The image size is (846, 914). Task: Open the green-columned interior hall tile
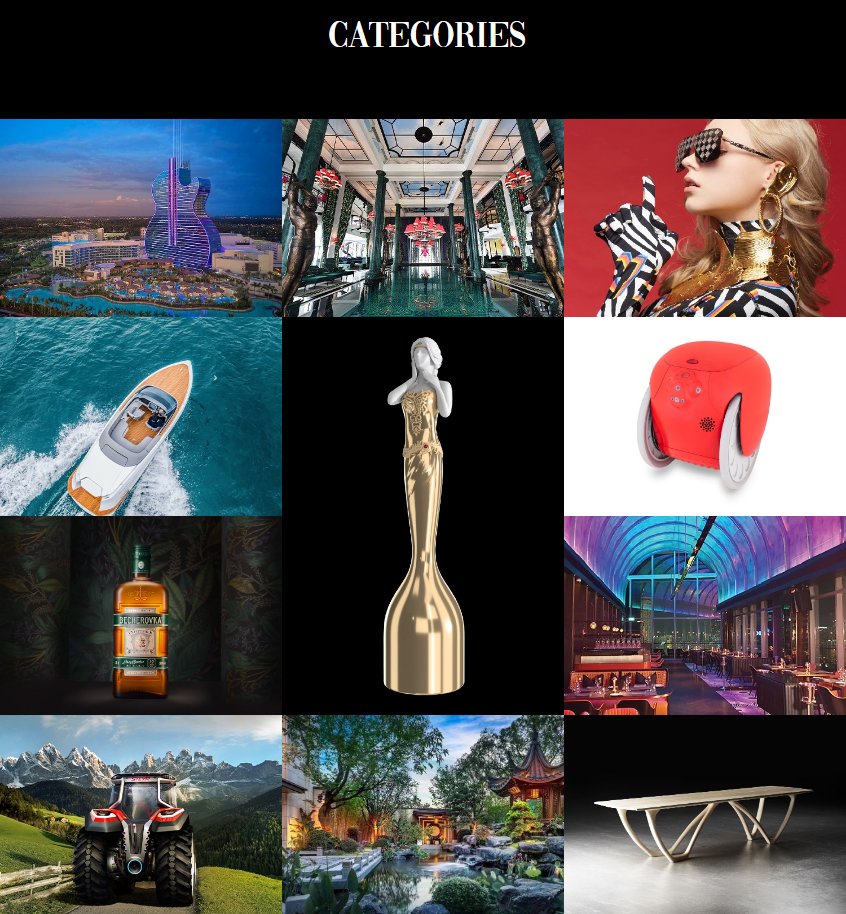coord(422,217)
